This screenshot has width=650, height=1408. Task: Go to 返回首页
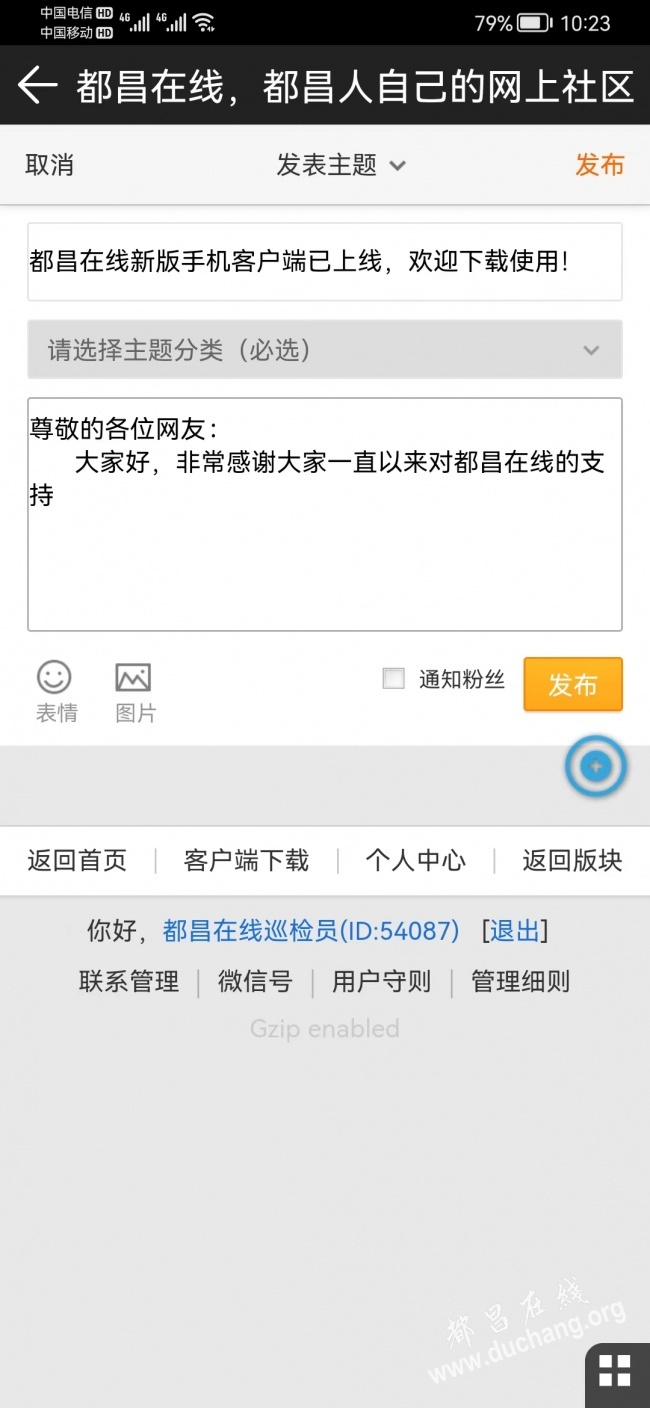click(x=77, y=861)
